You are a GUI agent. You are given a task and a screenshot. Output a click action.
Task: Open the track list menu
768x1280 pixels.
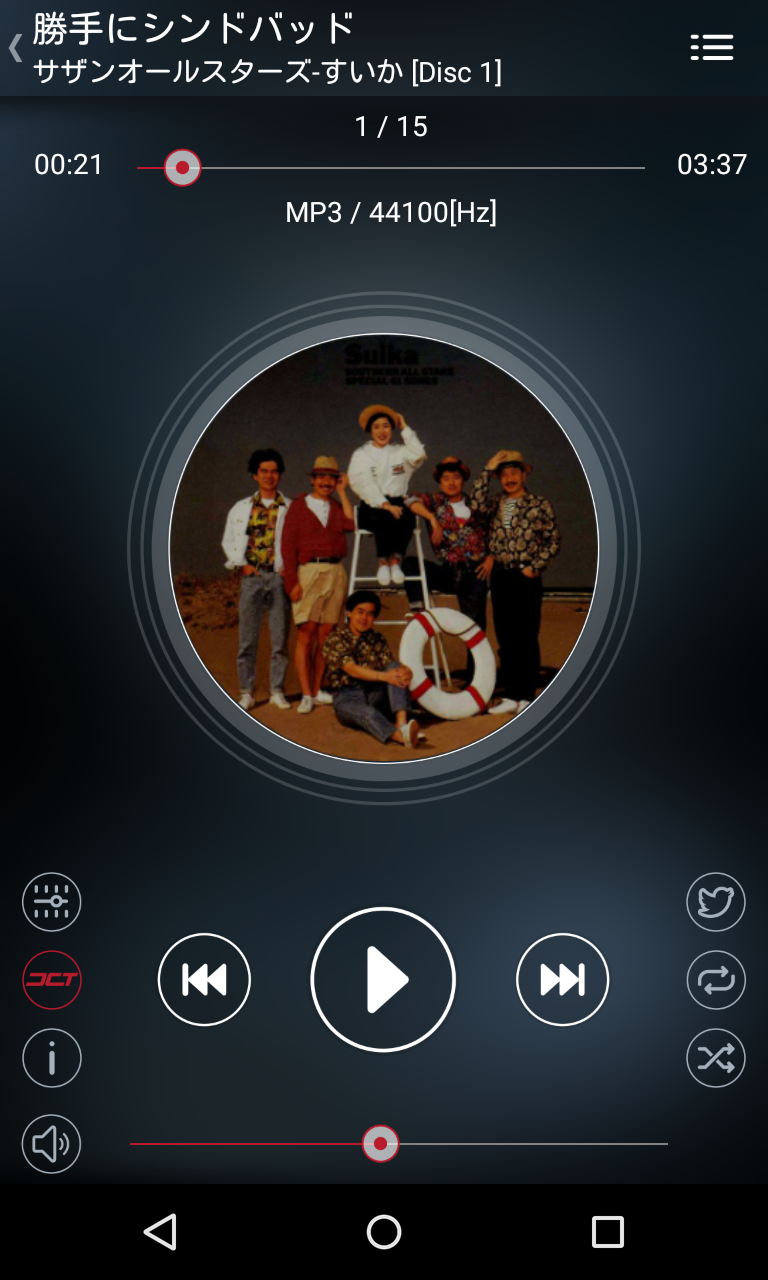[712, 48]
